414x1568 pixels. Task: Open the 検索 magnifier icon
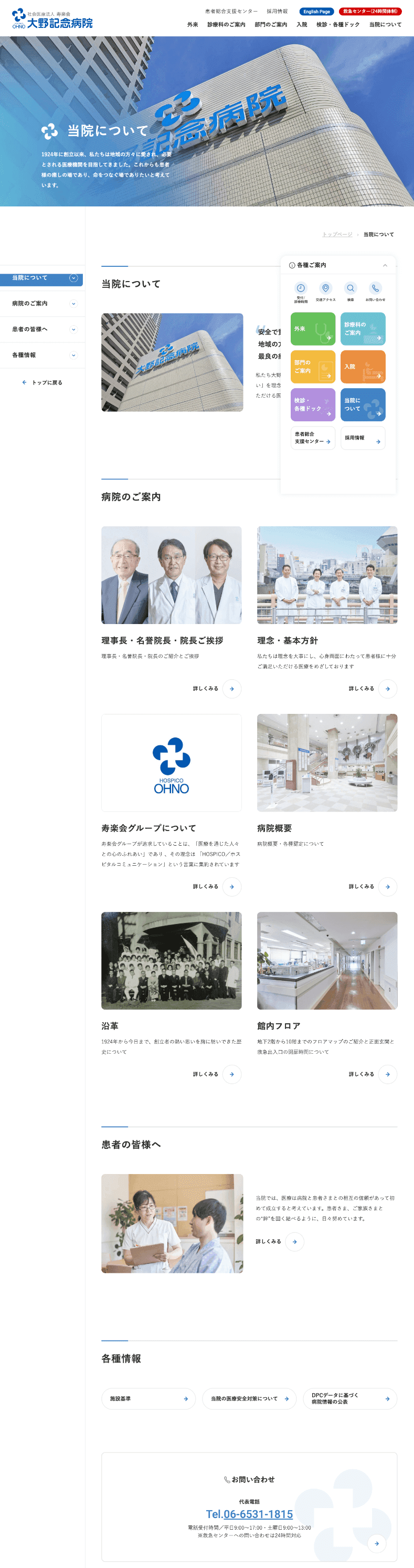pyautogui.click(x=350, y=288)
